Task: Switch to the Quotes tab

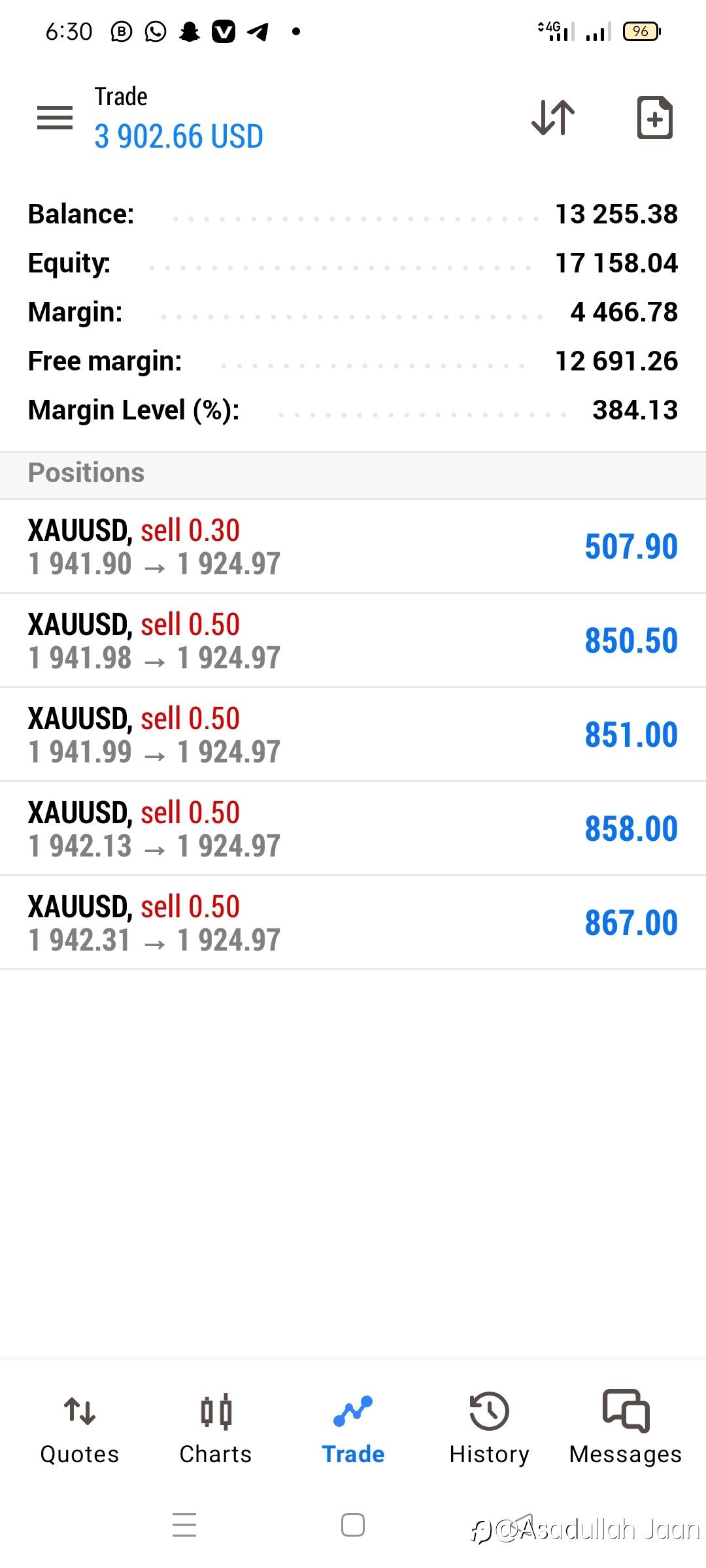Action: tap(80, 1428)
